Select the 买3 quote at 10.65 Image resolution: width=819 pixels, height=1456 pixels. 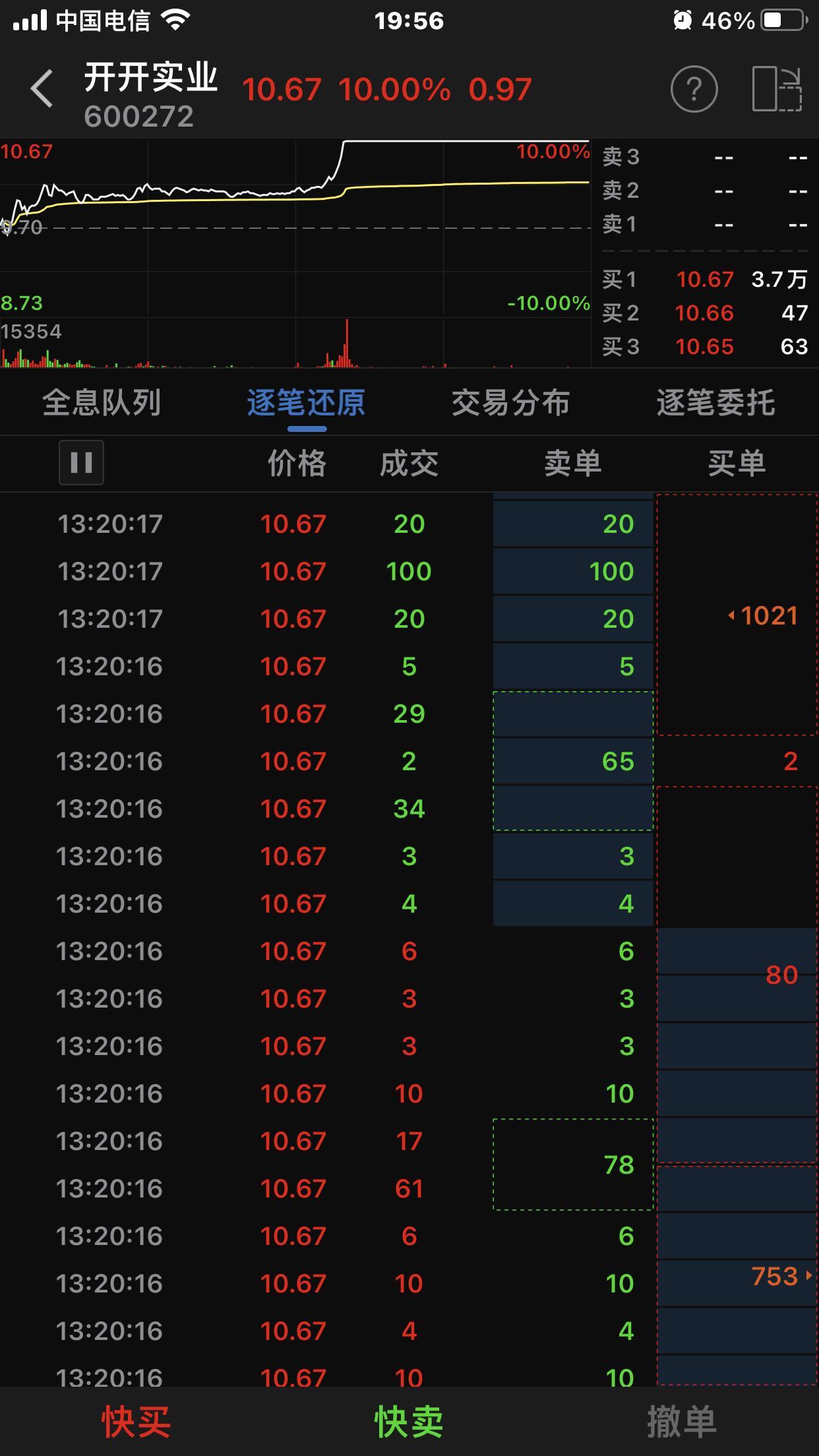pos(705,346)
